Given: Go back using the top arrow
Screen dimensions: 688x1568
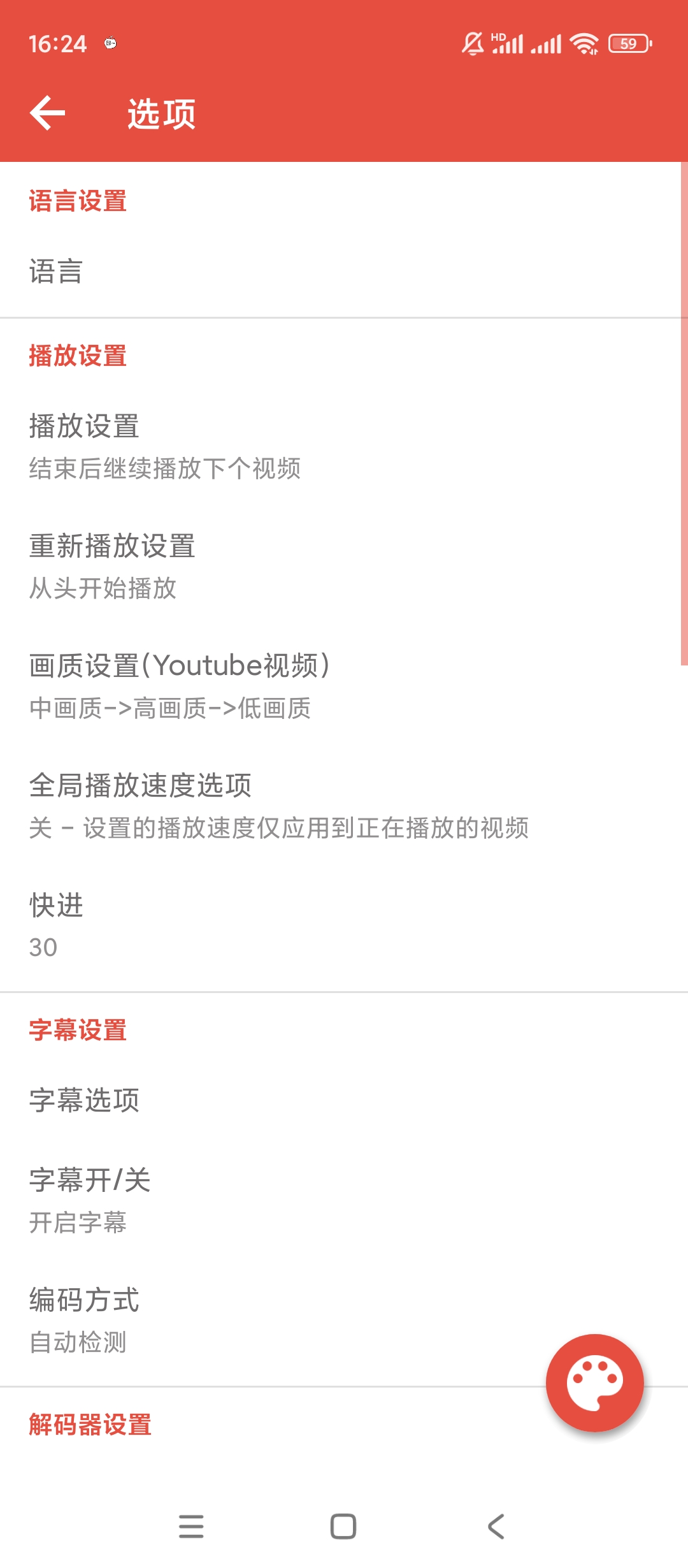Looking at the screenshot, I should pyautogui.click(x=48, y=113).
